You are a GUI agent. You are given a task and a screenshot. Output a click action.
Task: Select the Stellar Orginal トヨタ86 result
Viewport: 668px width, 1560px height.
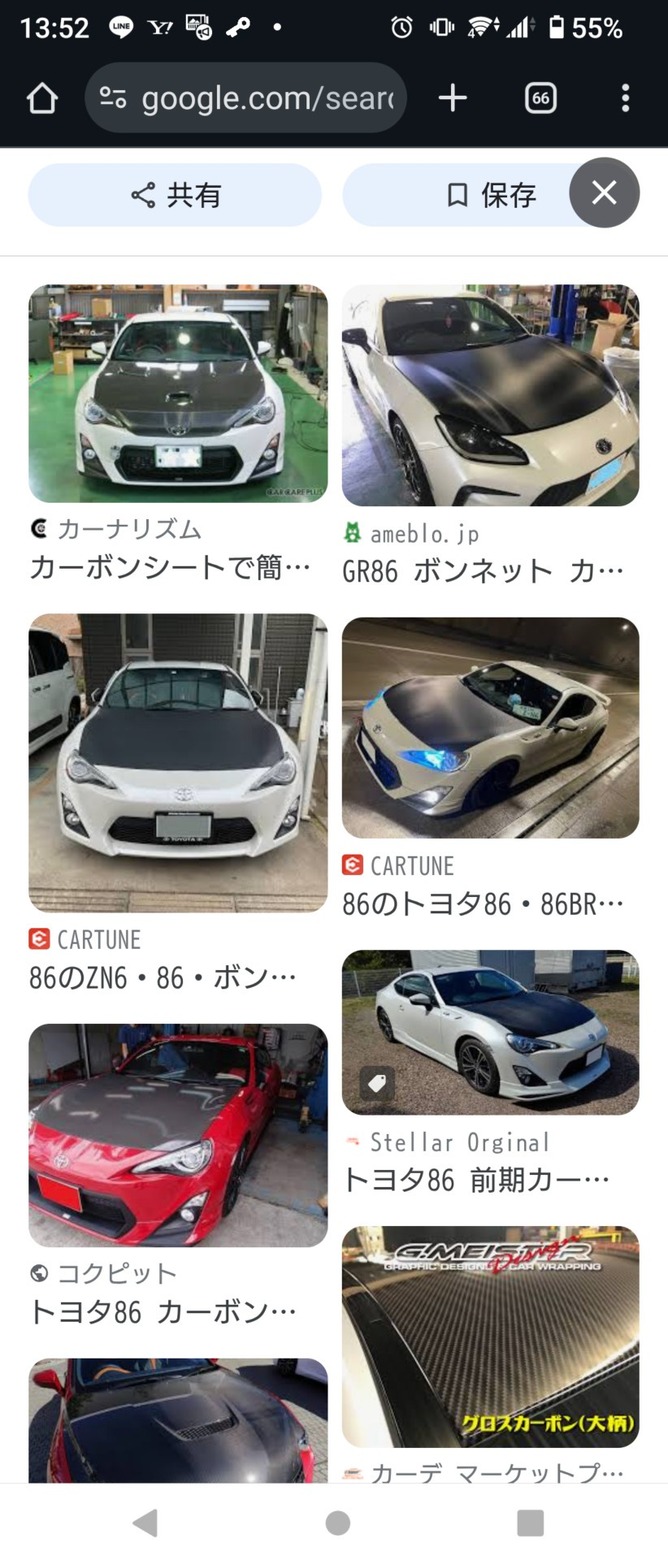pyautogui.click(x=490, y=1032)
